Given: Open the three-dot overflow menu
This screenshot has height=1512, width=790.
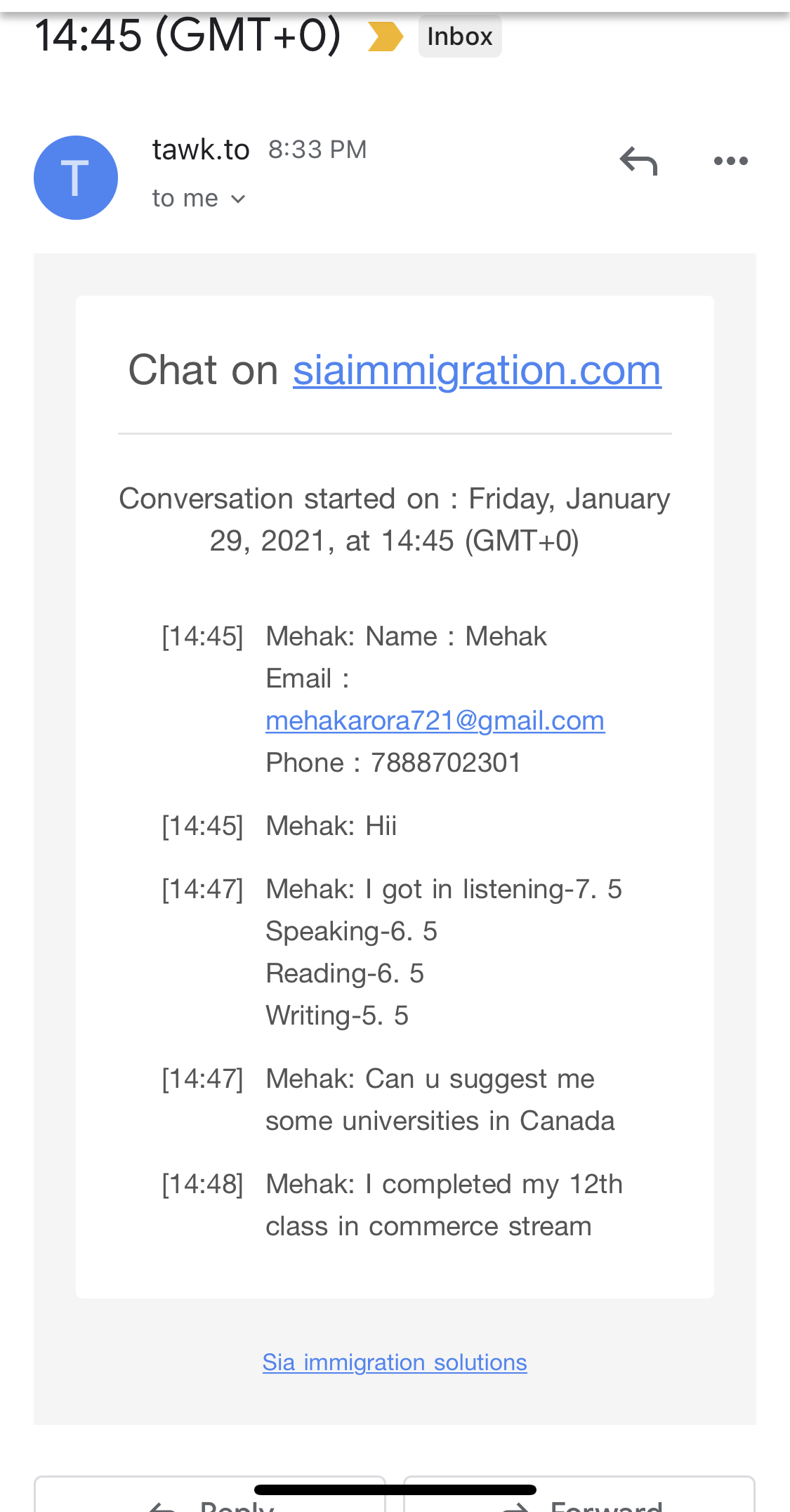Looking at the screenshot, I should tap(730, 161).
